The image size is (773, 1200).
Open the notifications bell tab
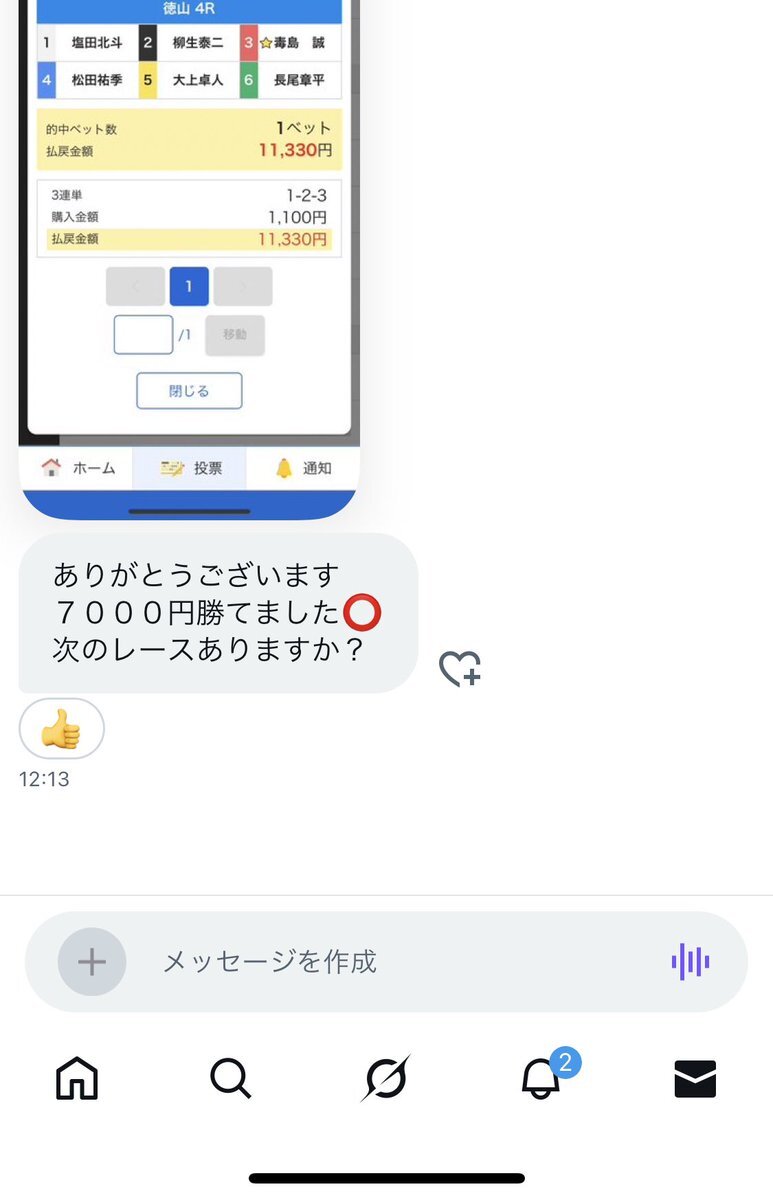click(x=541, y=1079)
